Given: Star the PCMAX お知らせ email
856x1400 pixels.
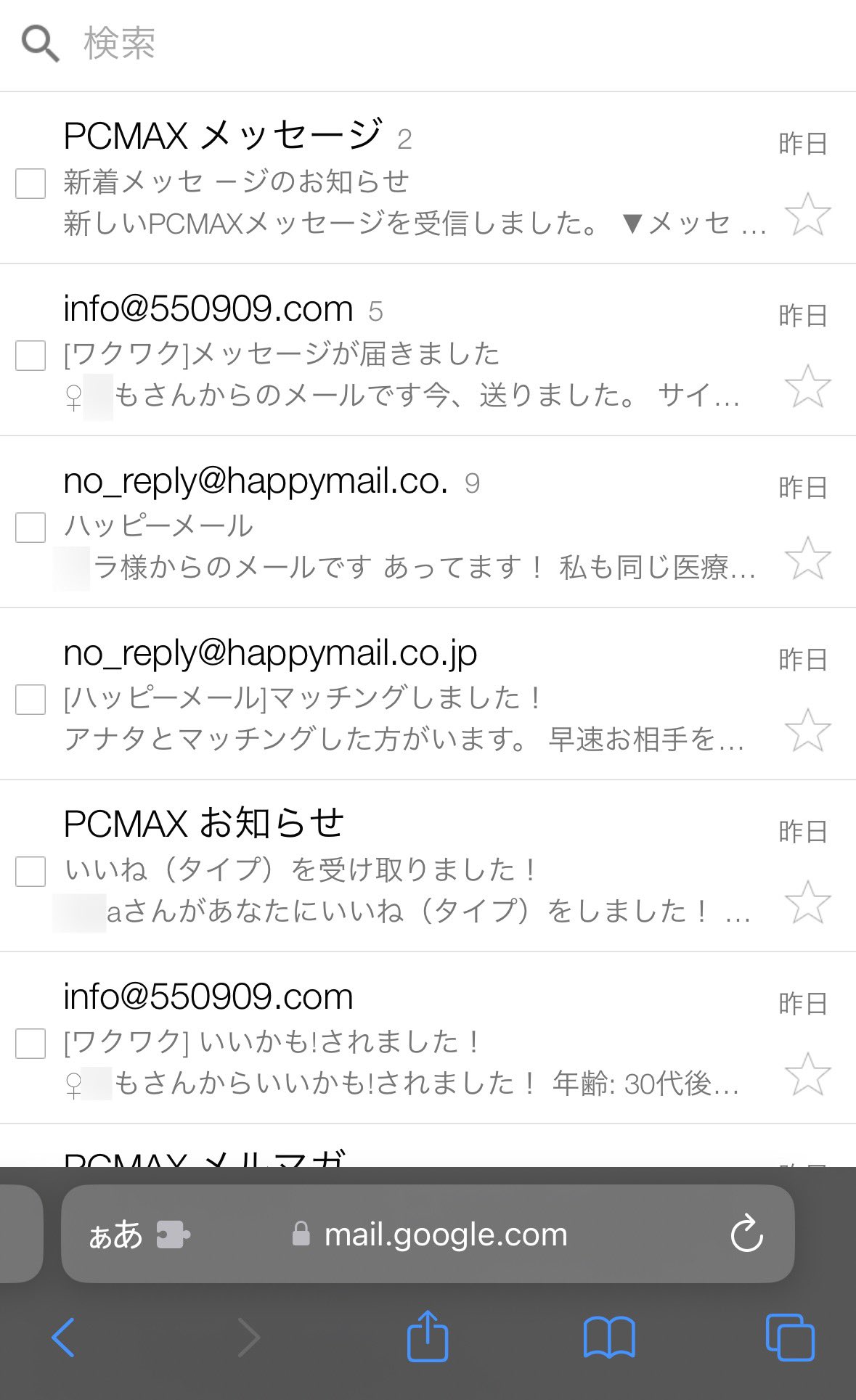Looking at the screenshot, I should click(807, 902).
